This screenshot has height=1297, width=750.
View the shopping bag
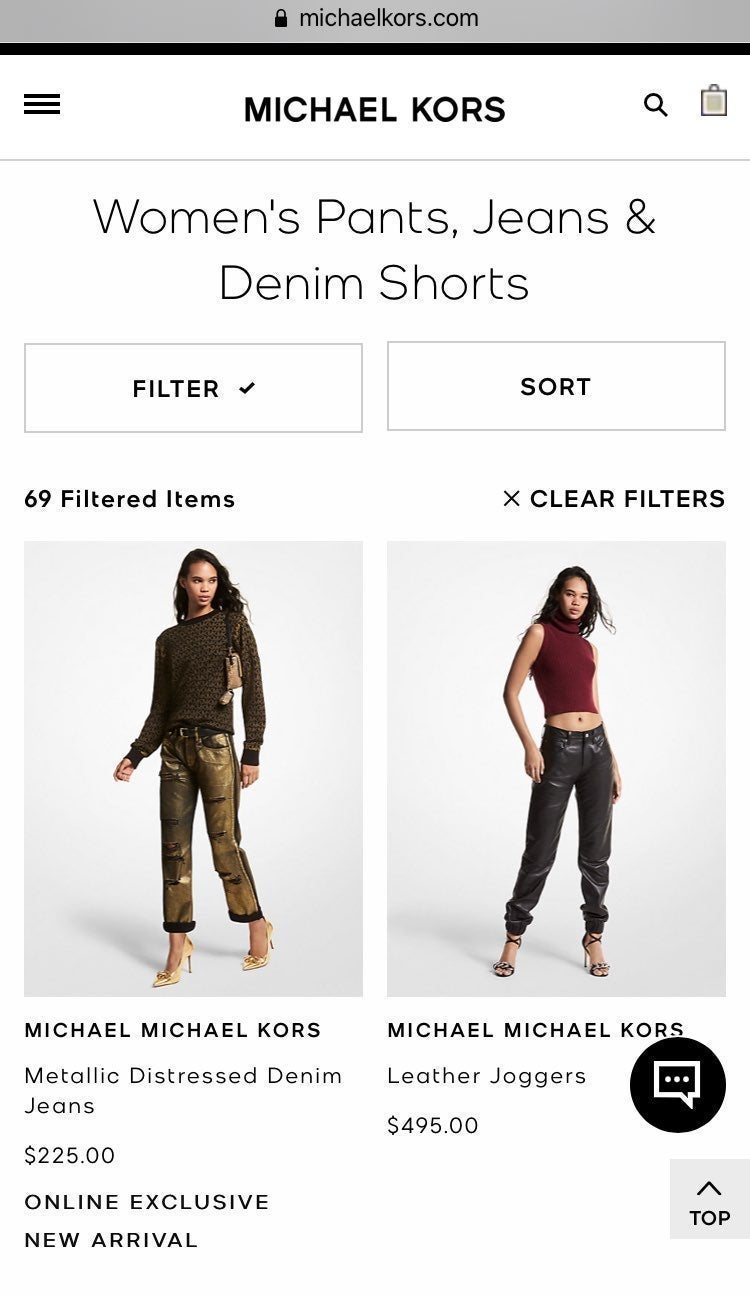(713, 102)
